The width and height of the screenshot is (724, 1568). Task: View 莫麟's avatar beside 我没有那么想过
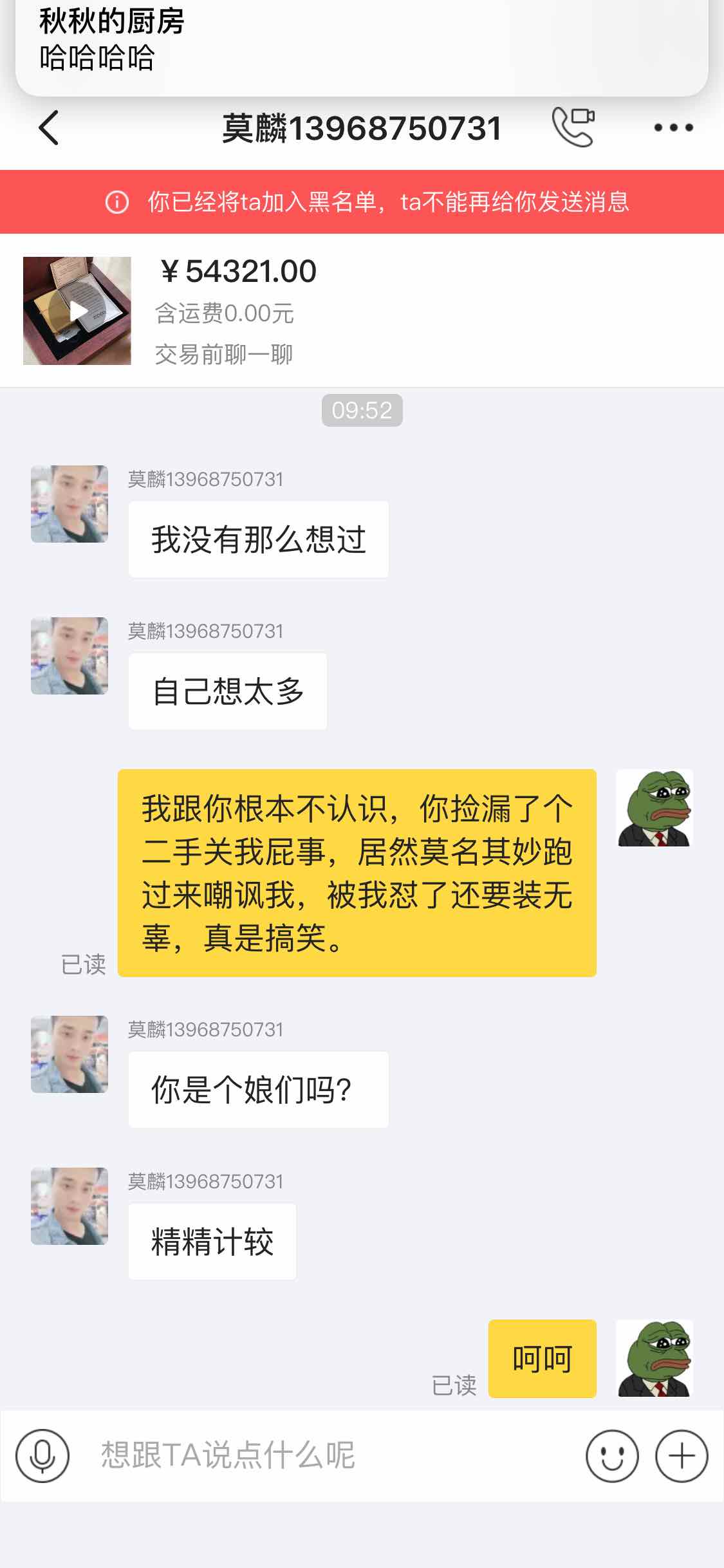point(70,504)
